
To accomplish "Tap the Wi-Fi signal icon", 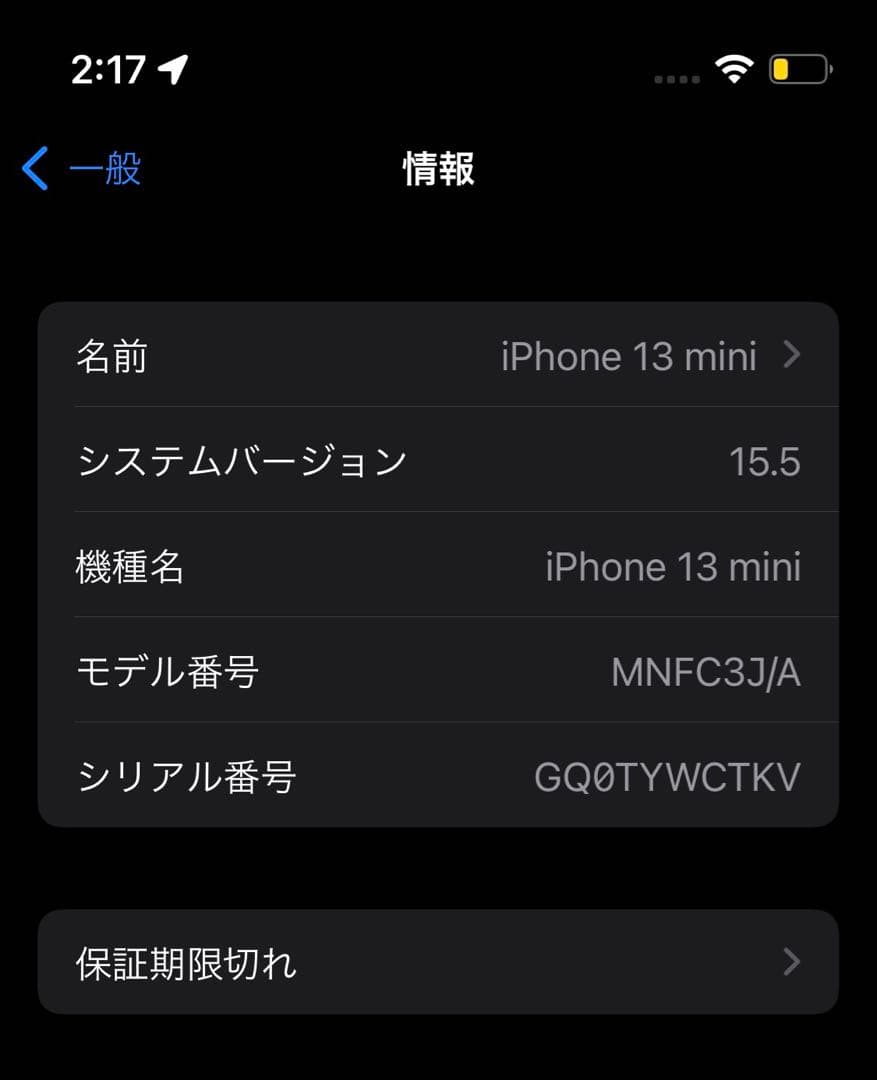I will (733, 66).
